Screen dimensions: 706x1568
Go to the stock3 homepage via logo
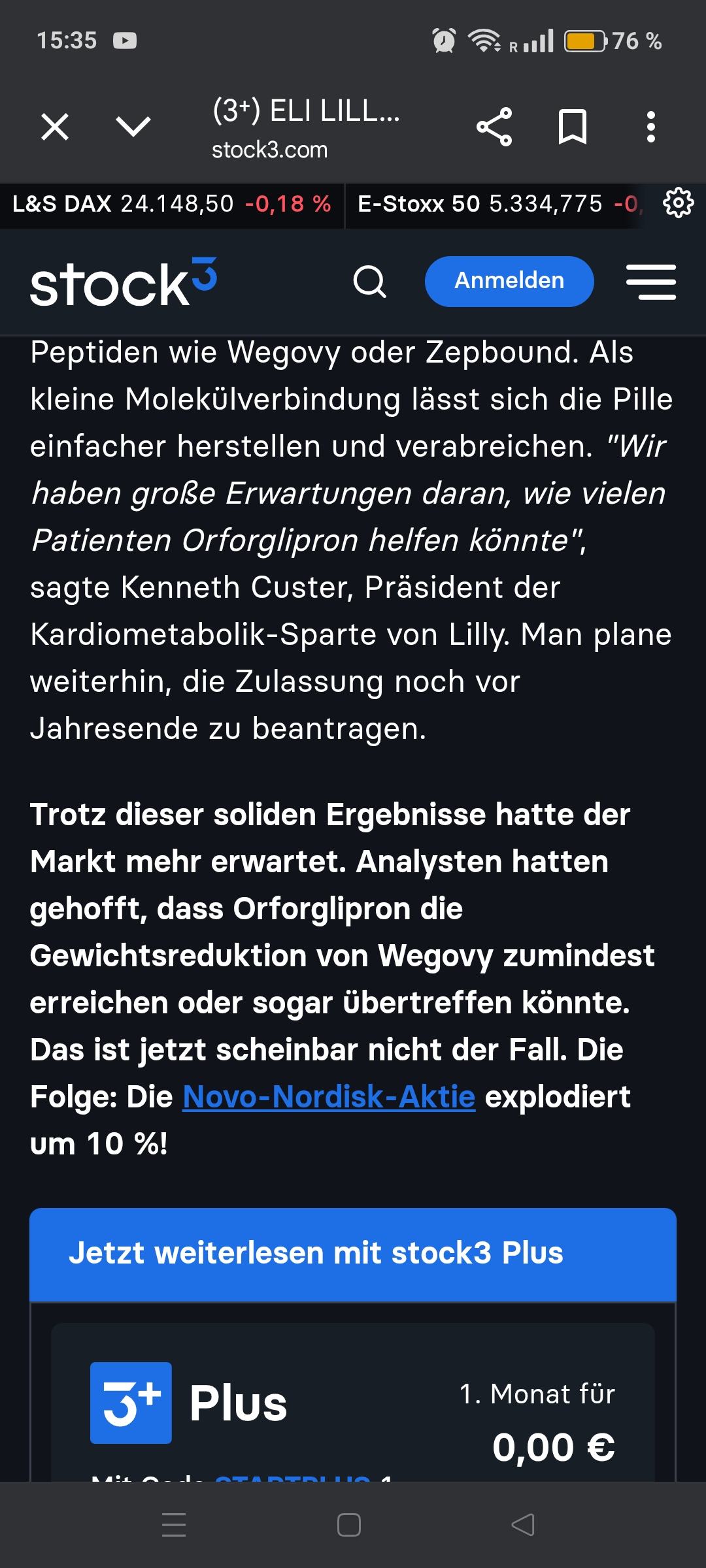pos(124,283)
